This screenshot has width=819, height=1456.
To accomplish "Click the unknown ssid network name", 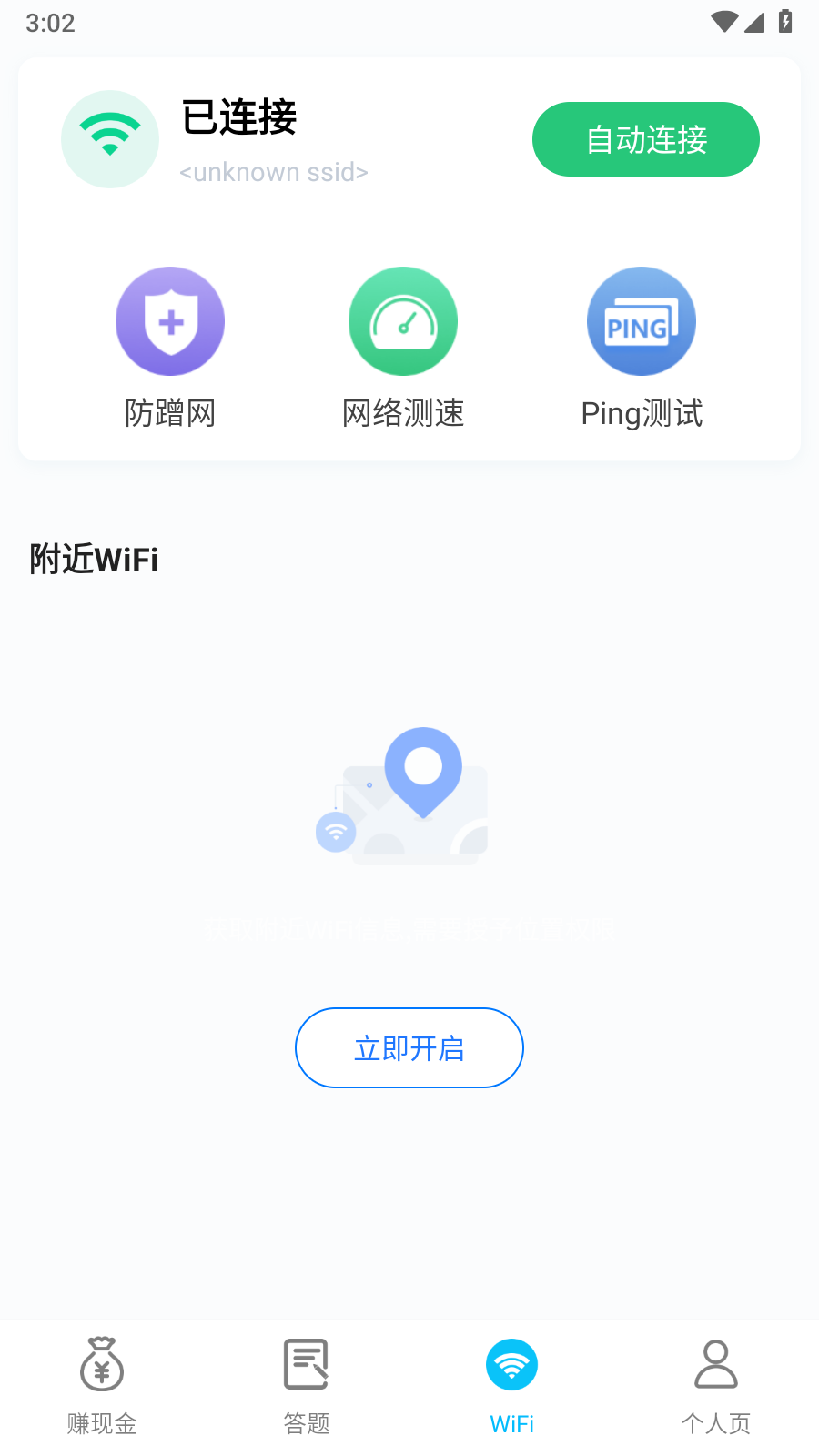I will (x=274, y=172).
